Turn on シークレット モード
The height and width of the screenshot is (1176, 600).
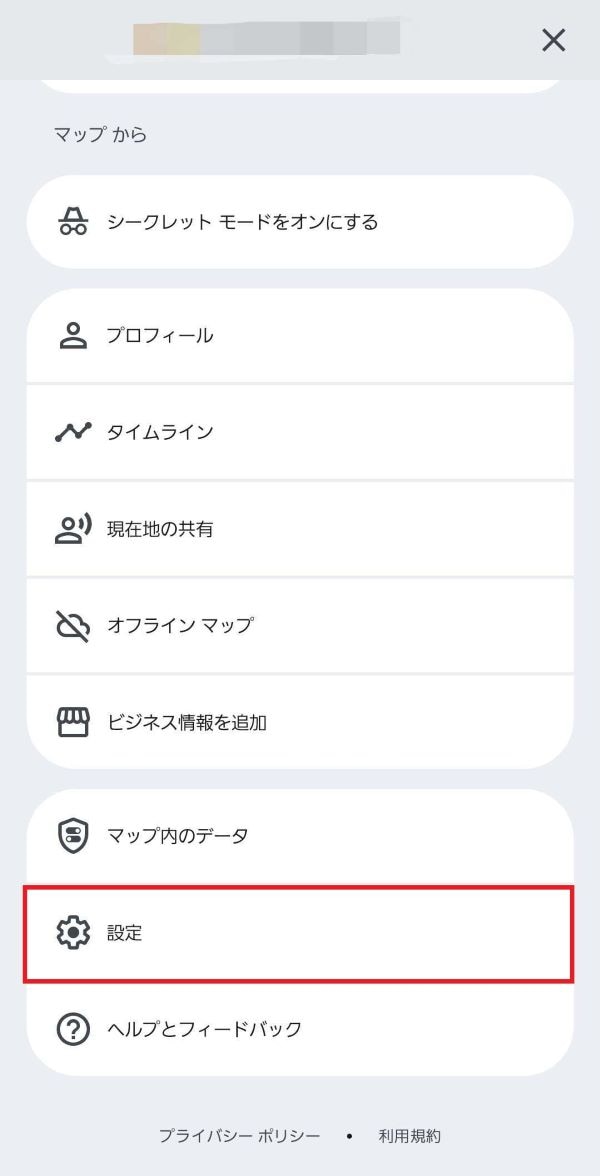point(300,222)
